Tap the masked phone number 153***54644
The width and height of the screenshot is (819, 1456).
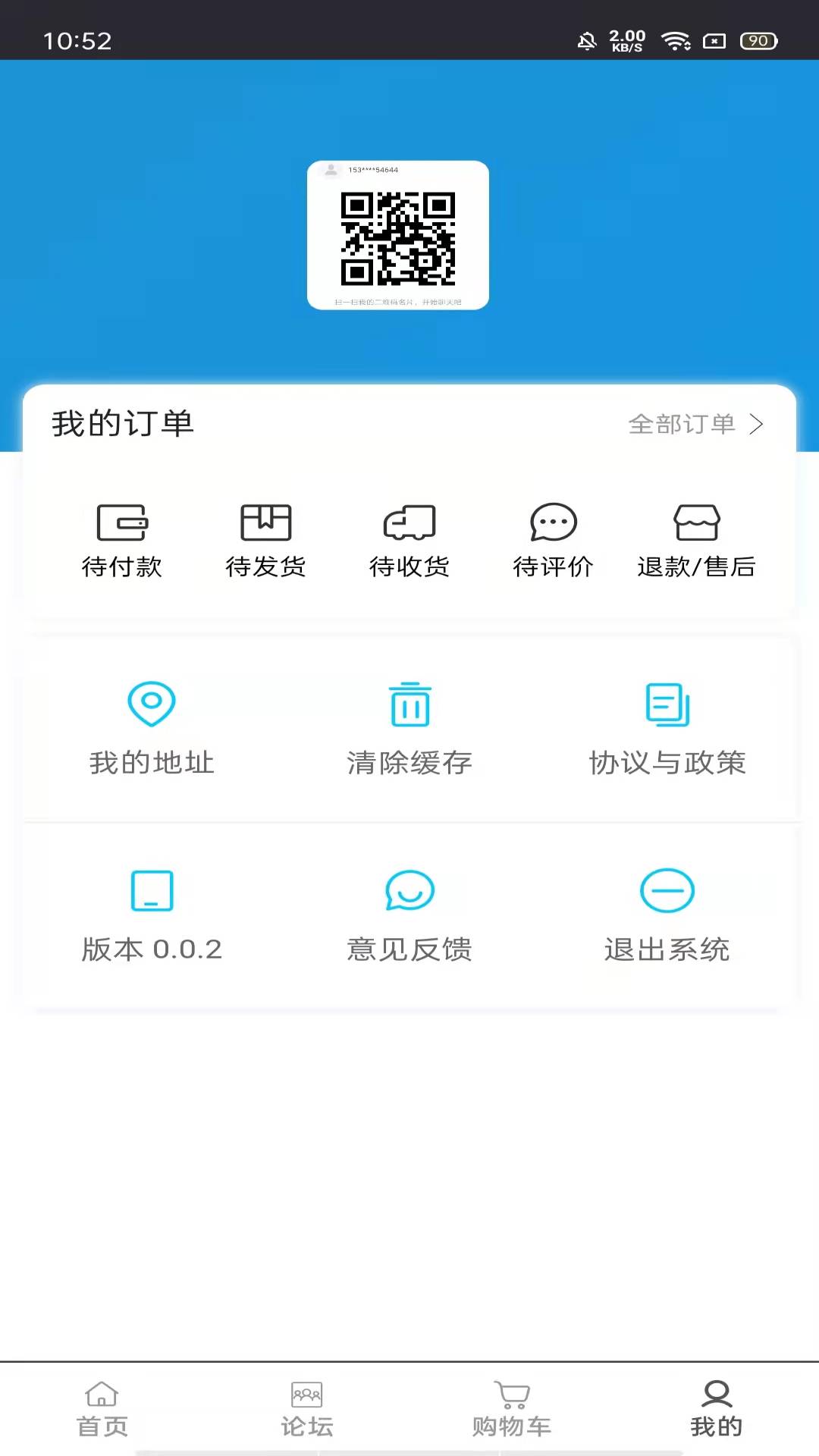pos(374,171)
